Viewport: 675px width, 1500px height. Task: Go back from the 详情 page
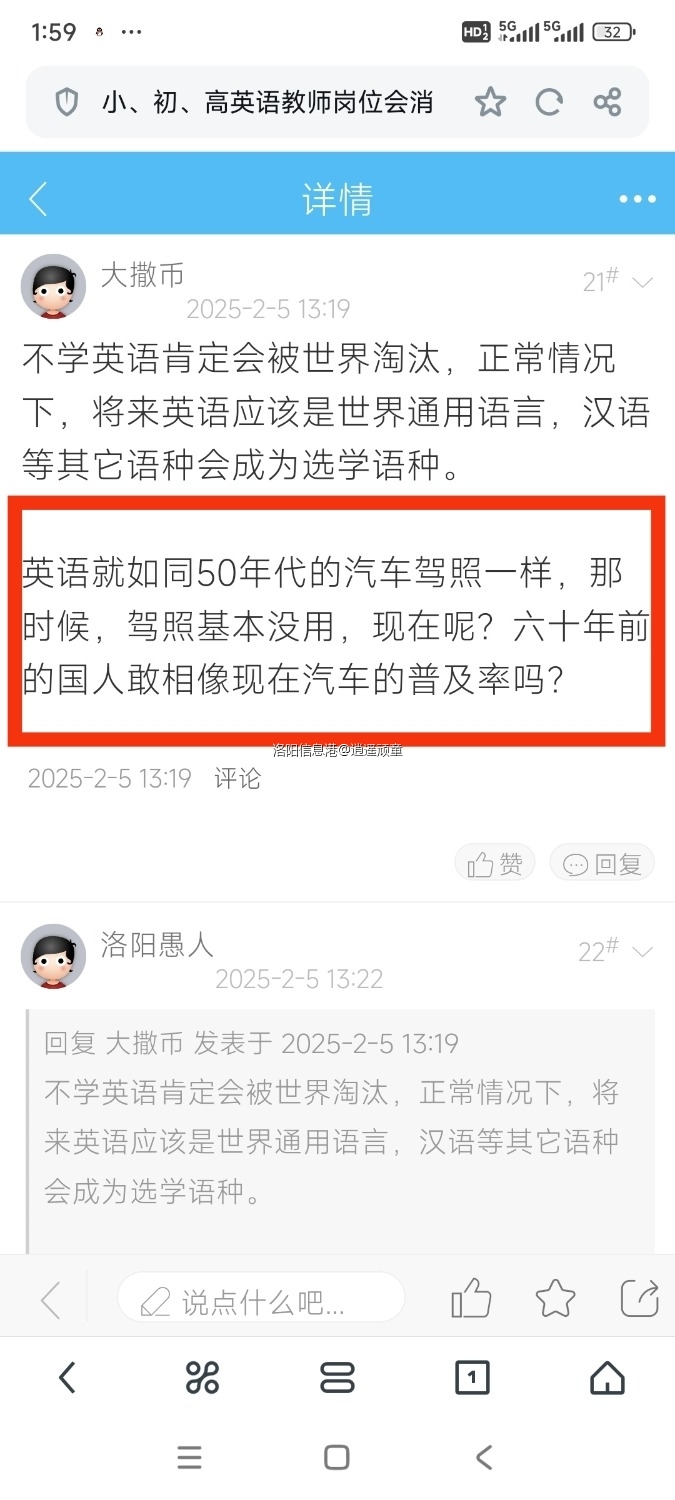click(38, 199)
